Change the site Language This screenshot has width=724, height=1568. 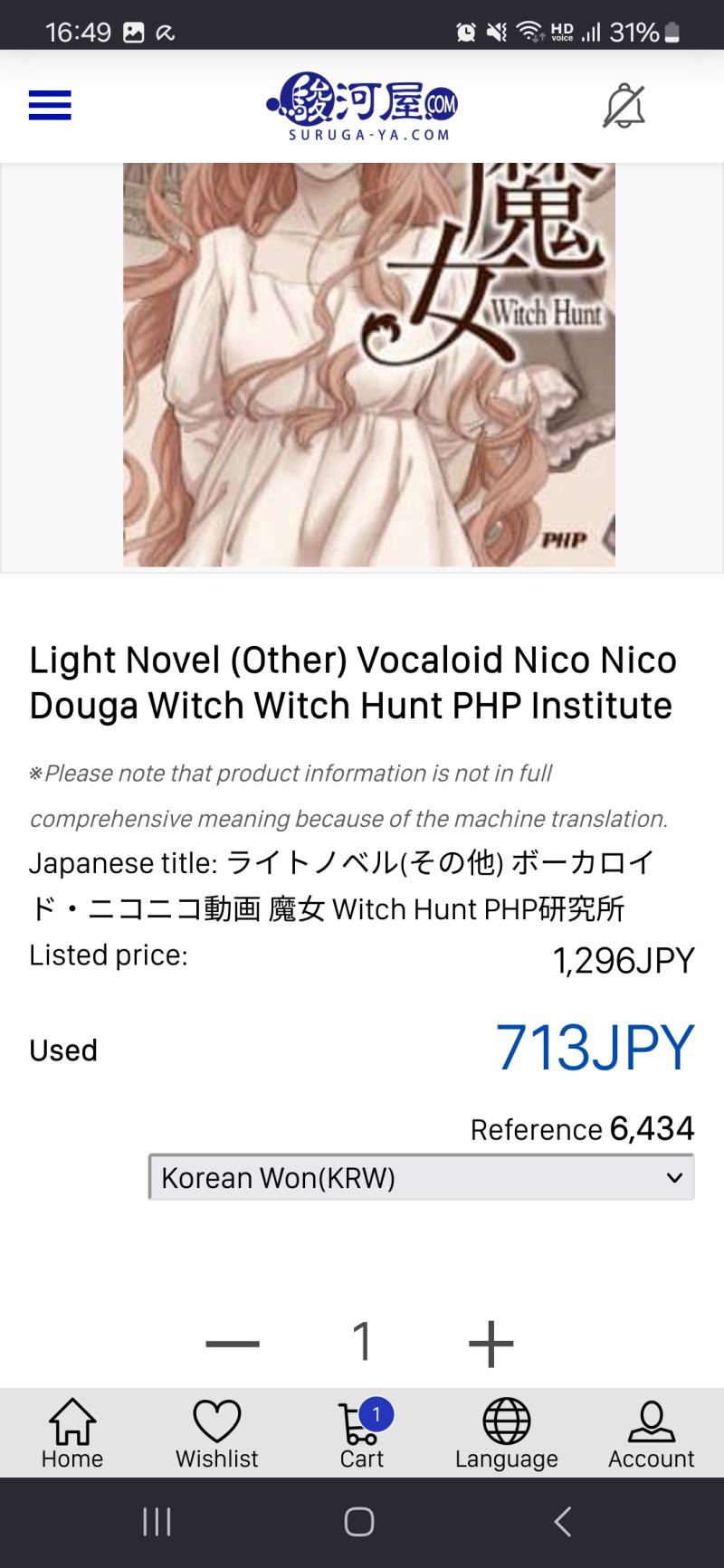[x=507, y=1434]
